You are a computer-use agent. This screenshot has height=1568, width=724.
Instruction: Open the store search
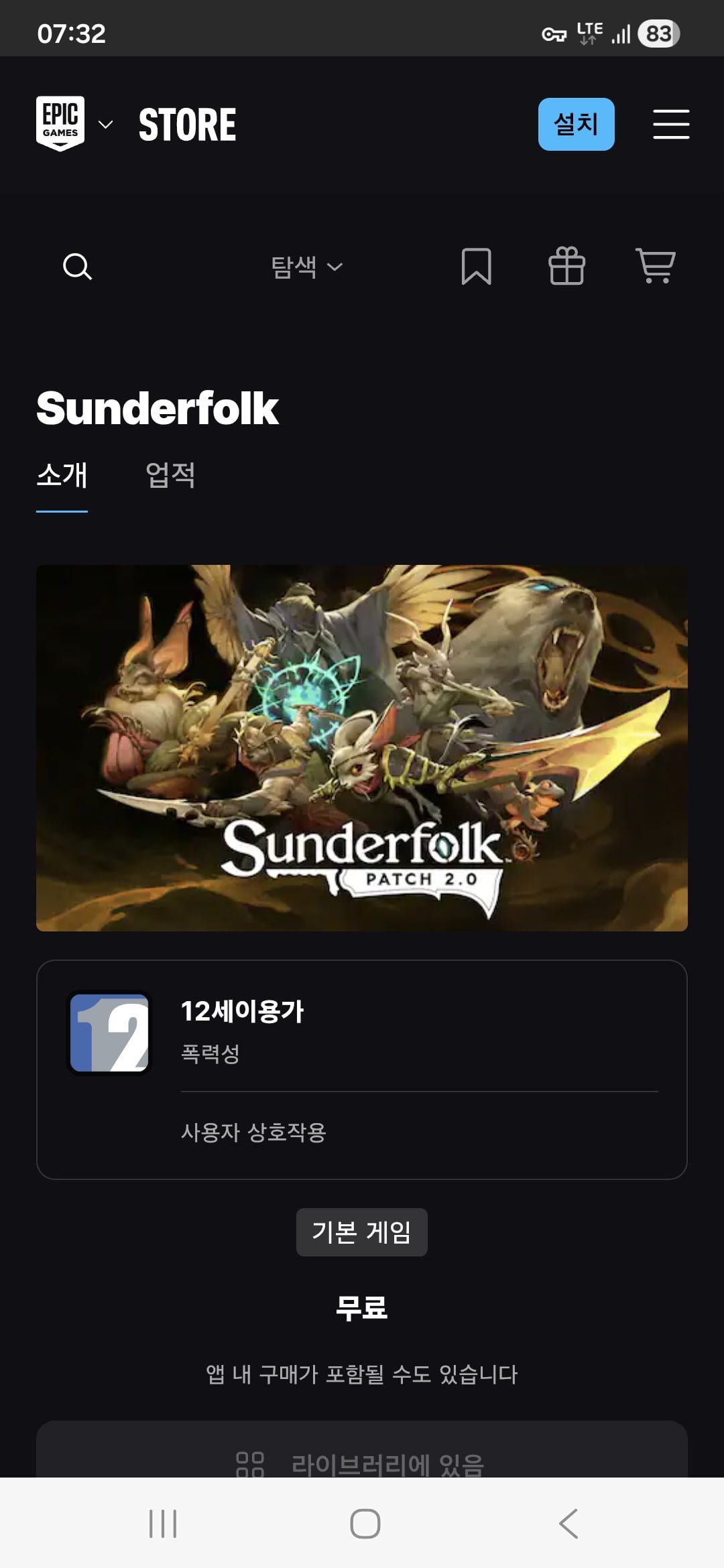pos(77,267)
